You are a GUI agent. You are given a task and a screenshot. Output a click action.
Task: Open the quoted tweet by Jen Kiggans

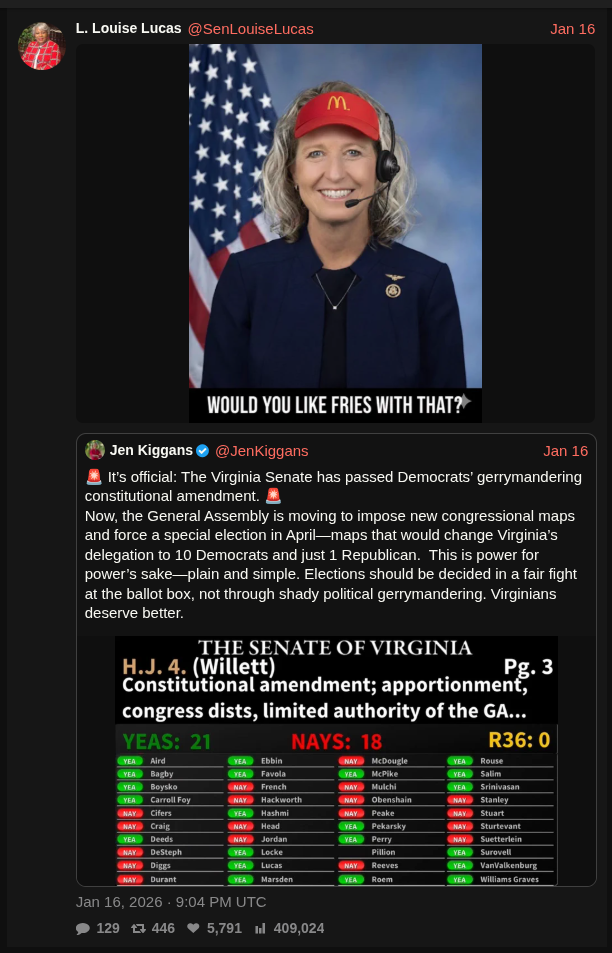[x=335, y=540]
